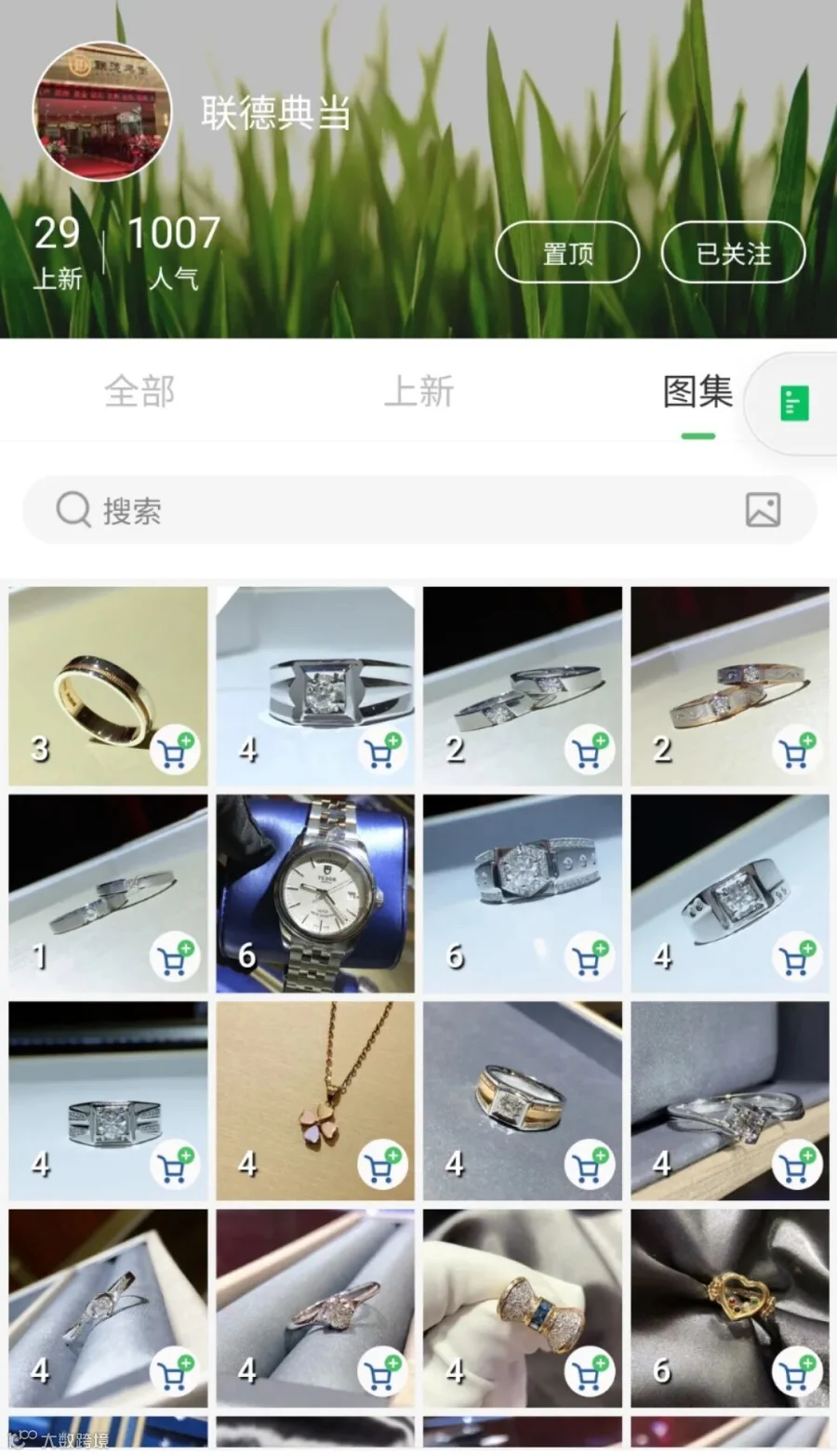837x1456 pixels.
Task: Open the 联德典当 shop avatar
Action: click(x=102, y=111)
